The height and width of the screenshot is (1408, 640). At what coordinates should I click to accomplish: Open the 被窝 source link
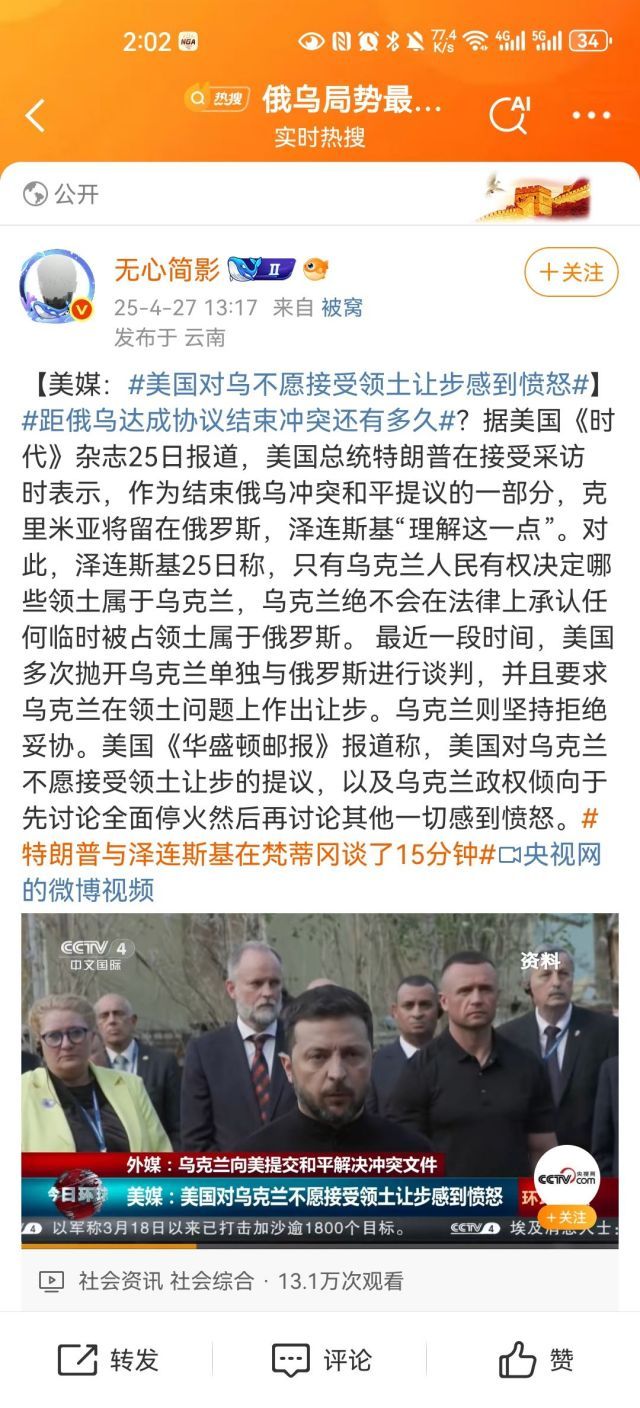click(342, 307)
